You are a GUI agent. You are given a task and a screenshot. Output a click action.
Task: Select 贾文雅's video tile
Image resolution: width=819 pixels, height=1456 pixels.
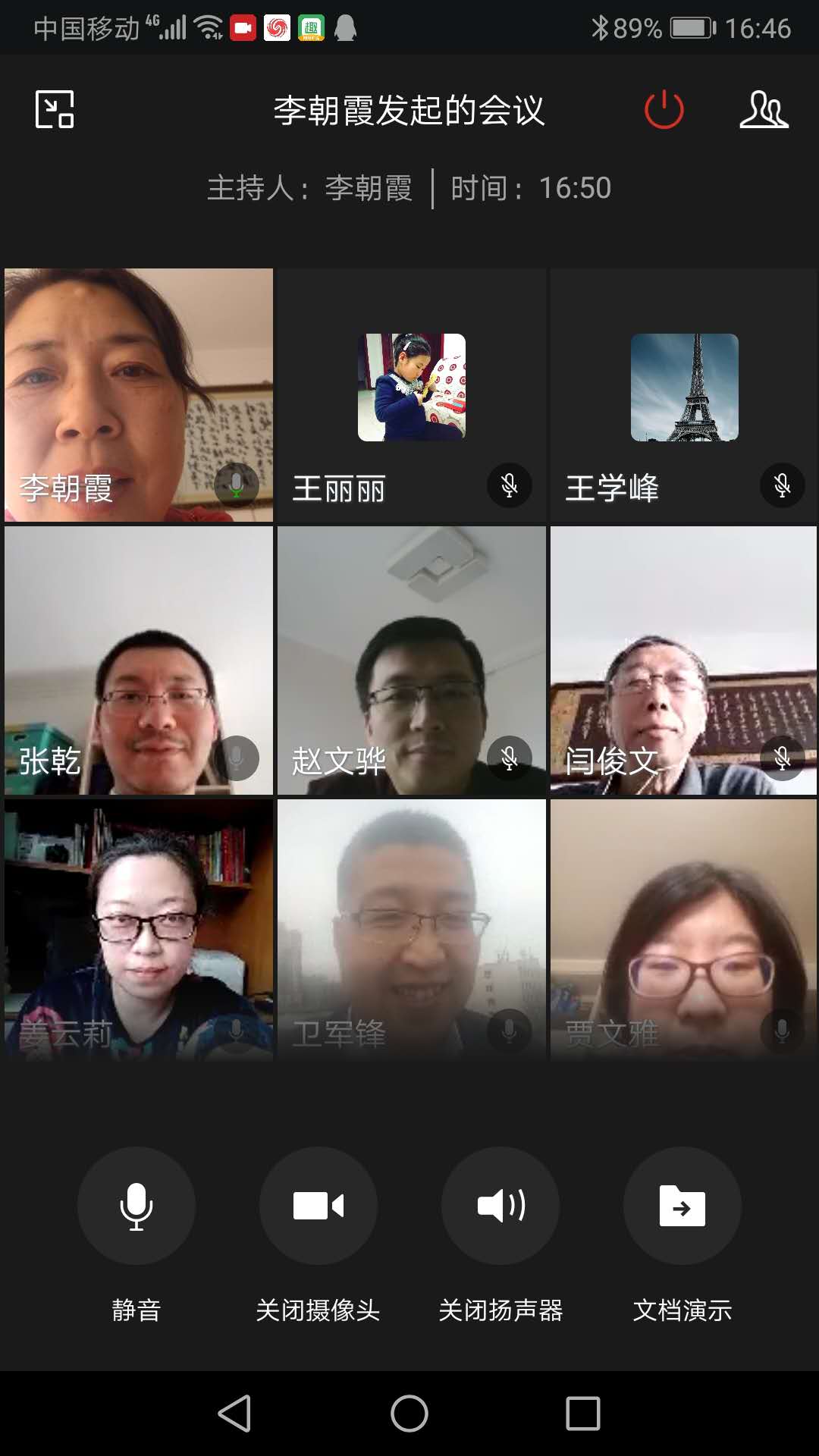pos(684,929)
